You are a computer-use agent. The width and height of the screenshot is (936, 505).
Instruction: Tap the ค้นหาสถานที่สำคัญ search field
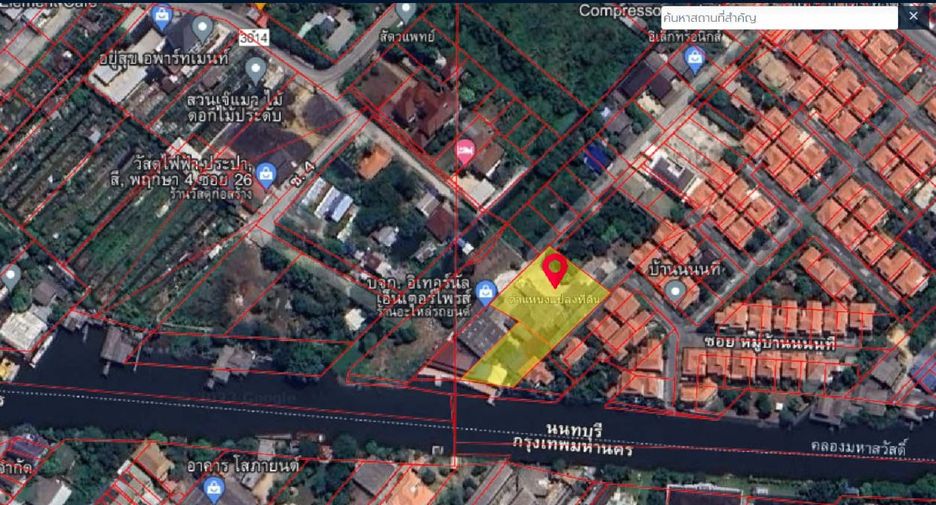tap(779, 17)
